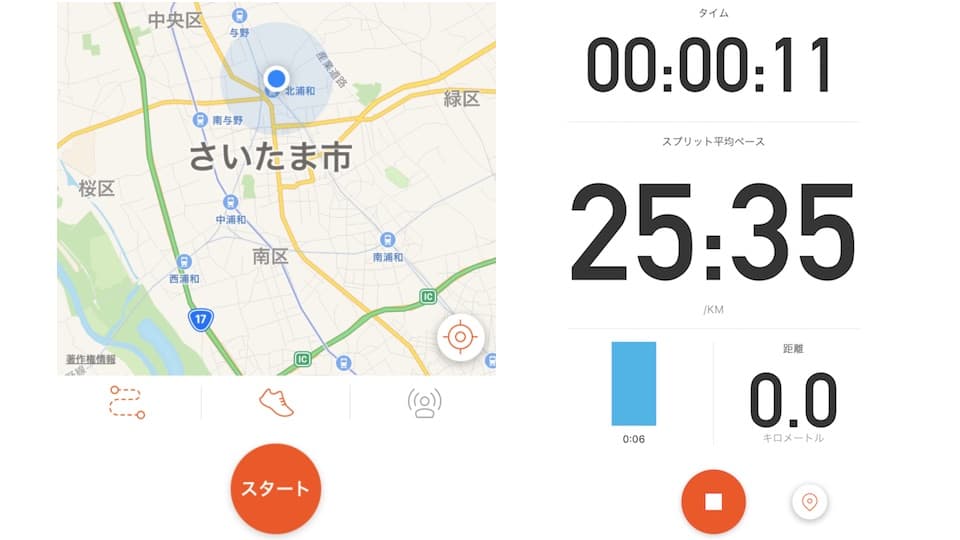The width and height of the screenshot is (960, 540).
Task: Recenter the map on current location
Action: tap(460, 337)
